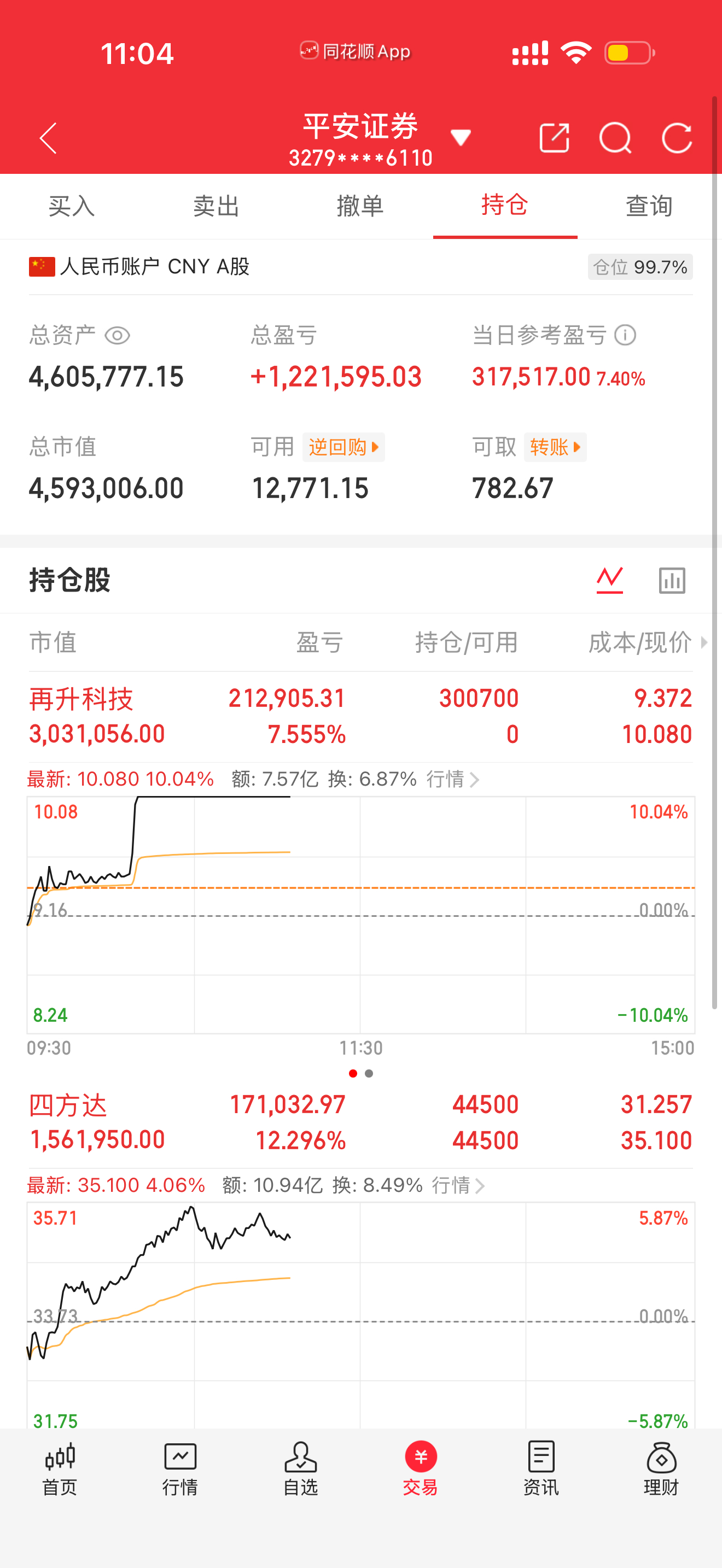Open the account switcher dropdown for 平安证券
The width and height of the screenshot is (722, 1568).
461,138
